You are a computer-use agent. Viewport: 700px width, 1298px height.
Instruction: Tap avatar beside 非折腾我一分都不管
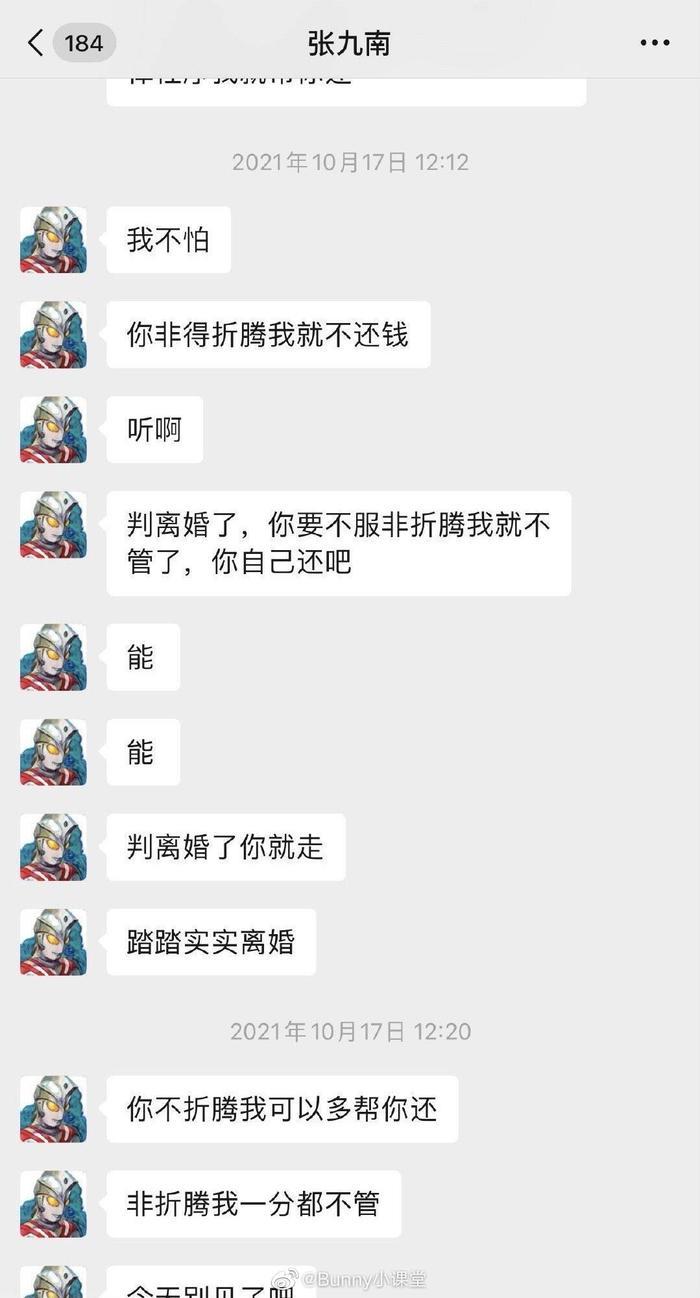click(x=53, y=1204)
